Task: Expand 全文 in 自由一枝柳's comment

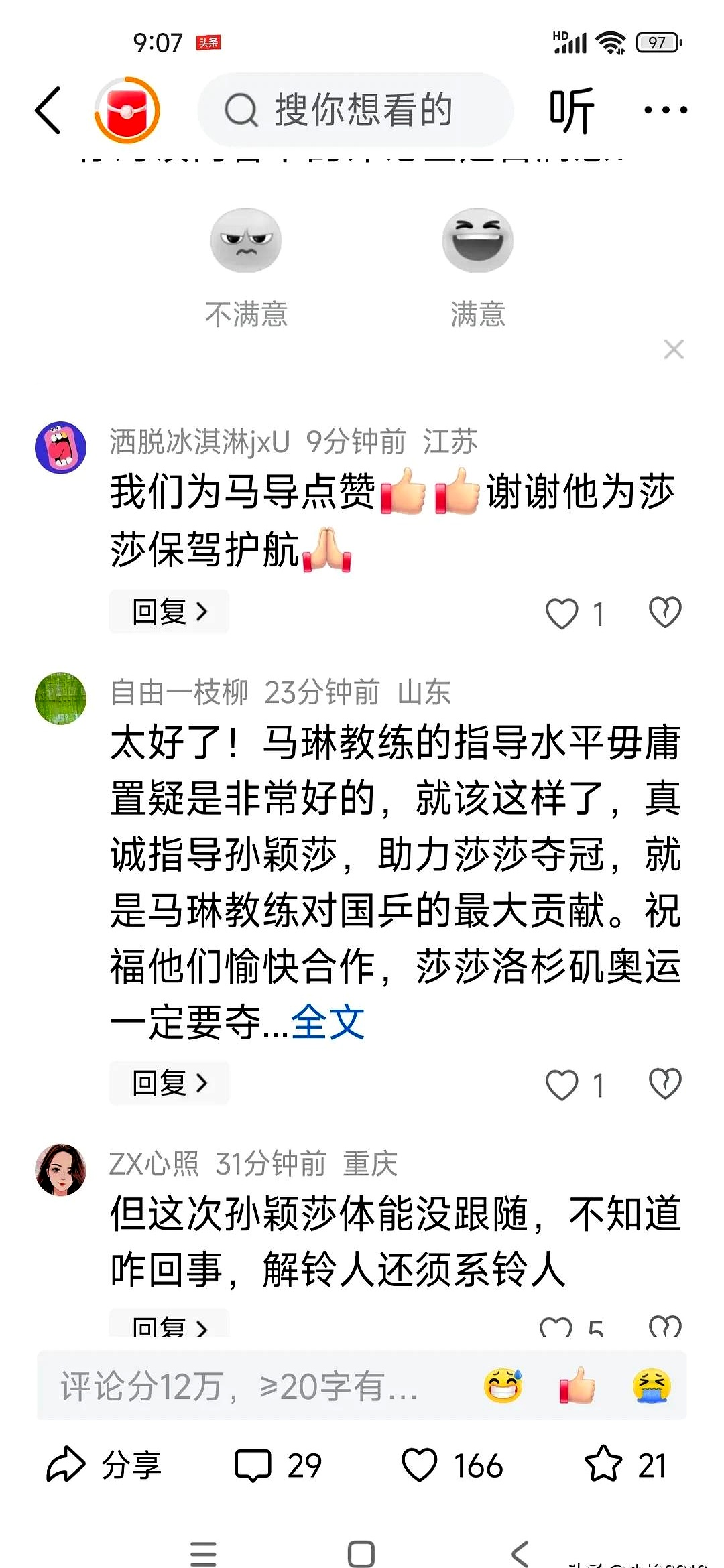Action: coord(328,1023)
